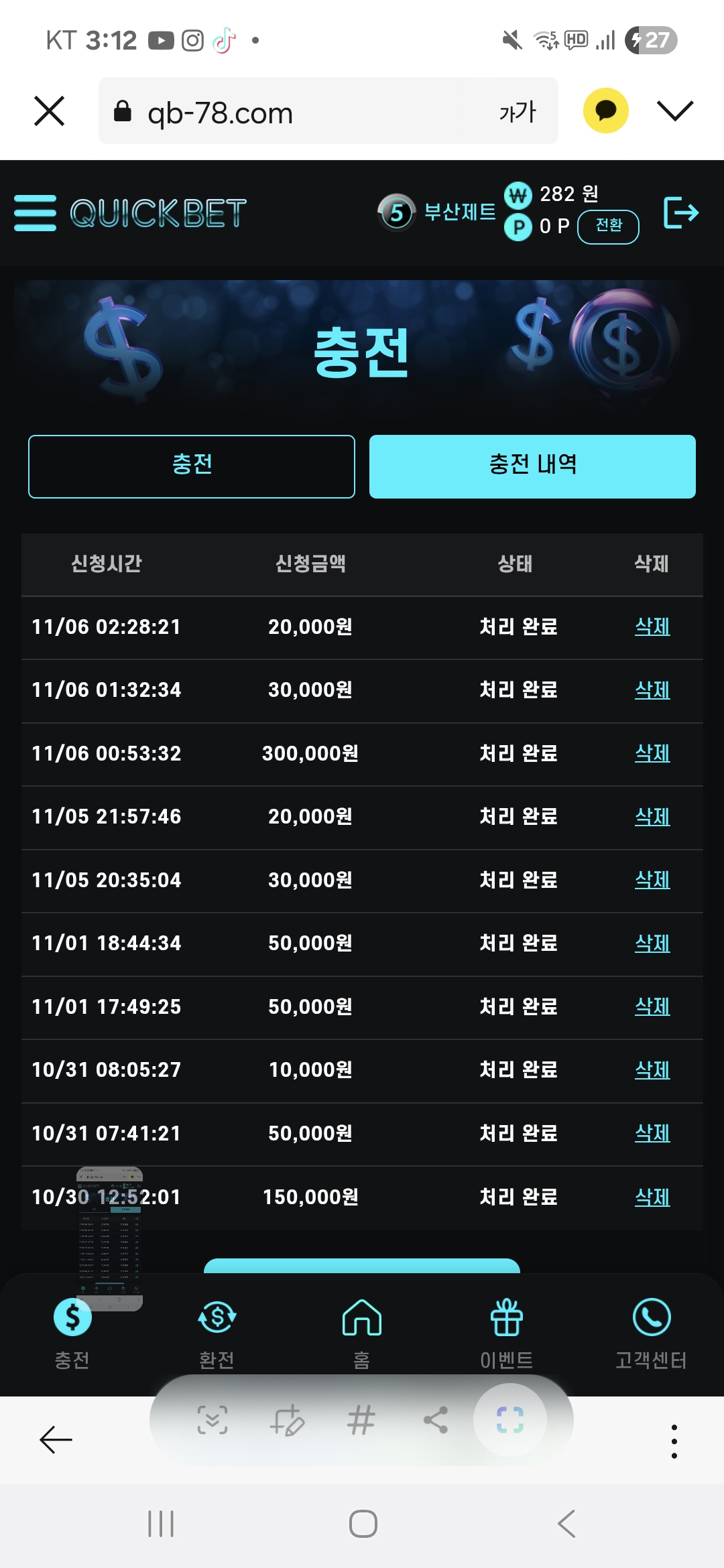724x1568 pixels.
Task: Open the hamburger navigation menu
Action: point(35,214)
